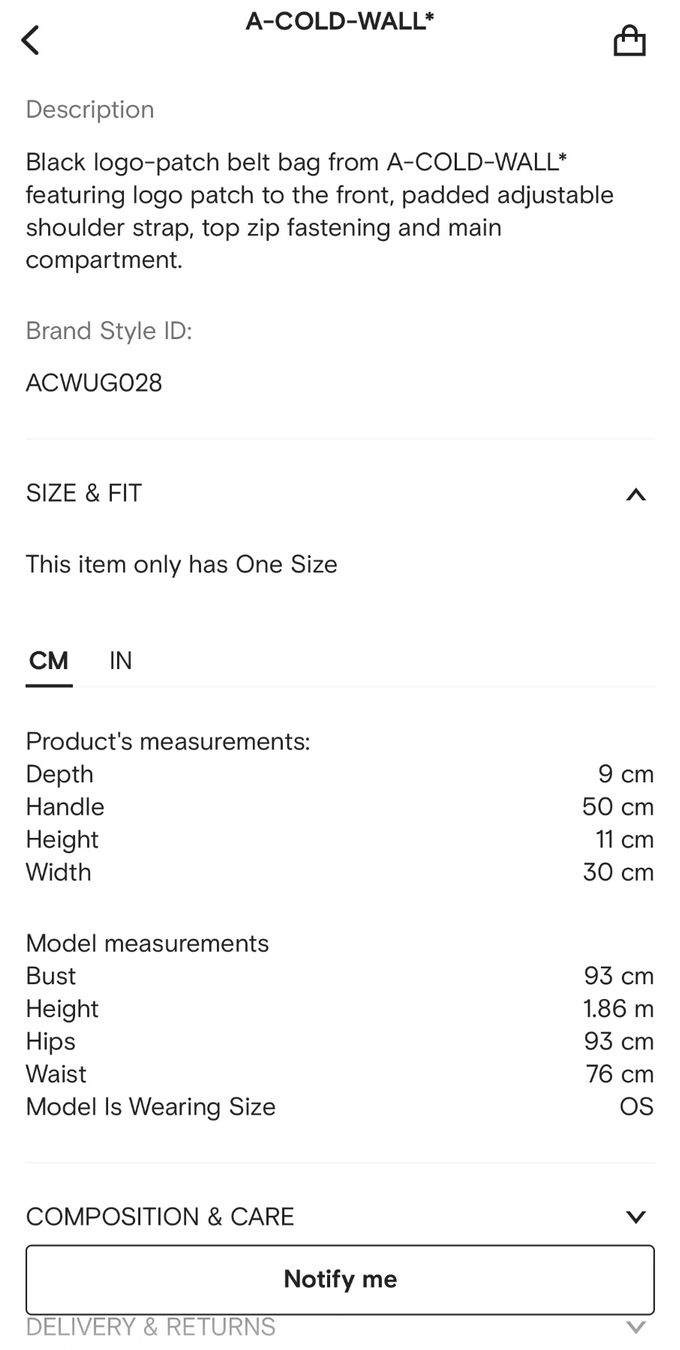The height and width of the screenshot is (1350, 680).
Task: Open the shopping bag
Action: (629, 40)
